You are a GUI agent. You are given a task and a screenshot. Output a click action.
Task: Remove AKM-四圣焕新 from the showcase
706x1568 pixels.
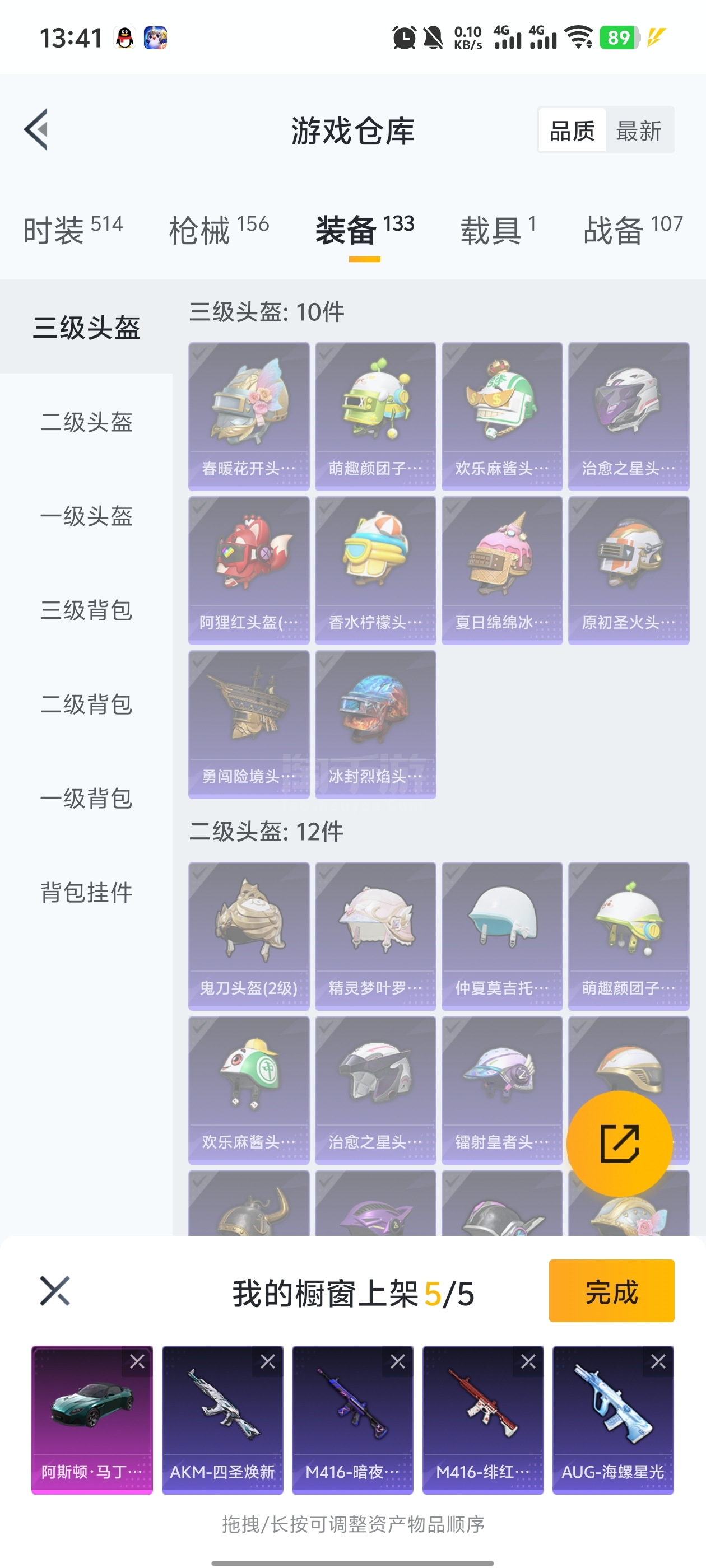[x=267, y=1362]
